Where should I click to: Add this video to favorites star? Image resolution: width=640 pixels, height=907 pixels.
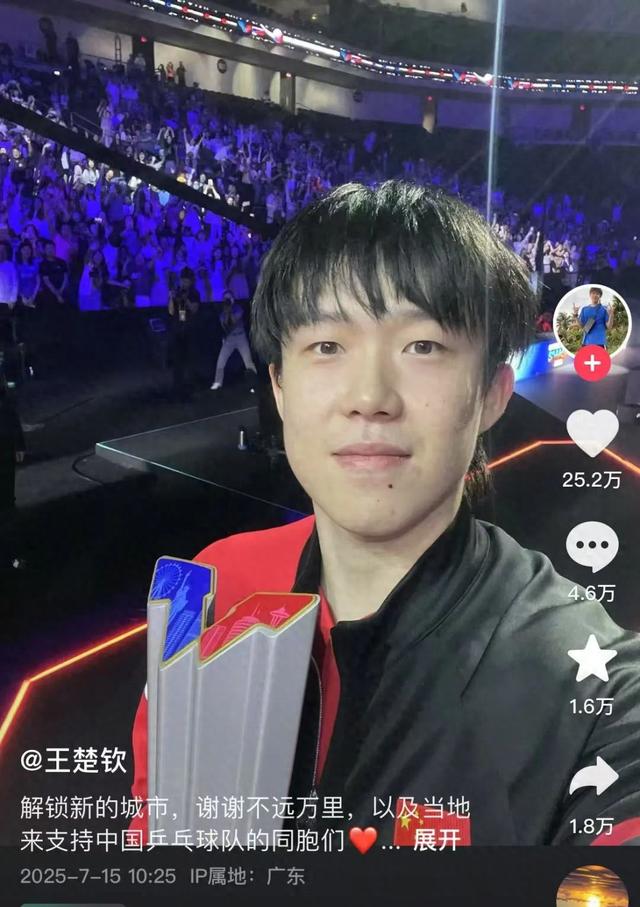592,660
